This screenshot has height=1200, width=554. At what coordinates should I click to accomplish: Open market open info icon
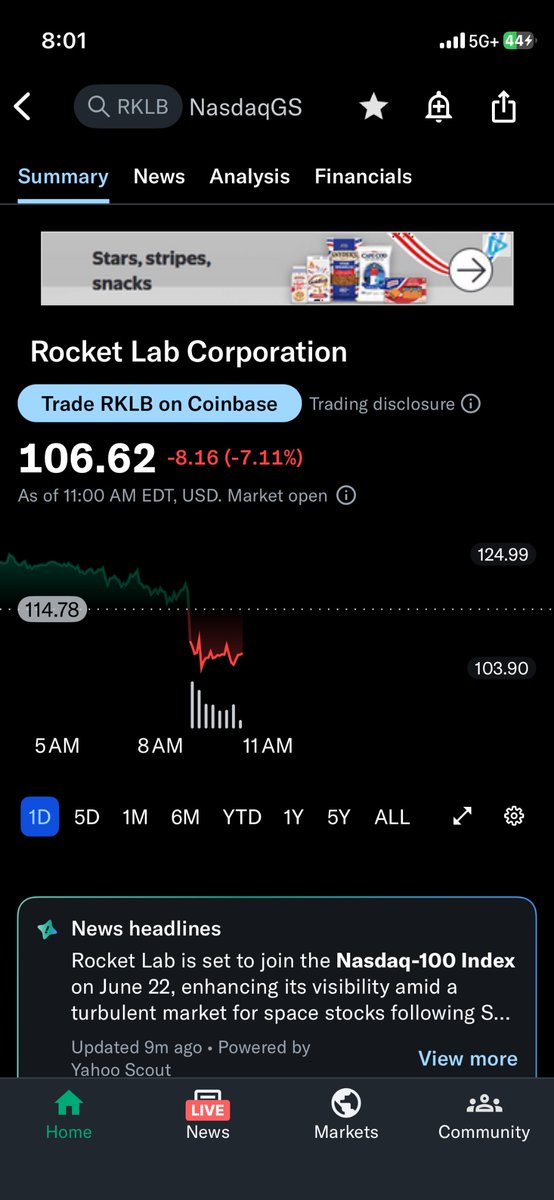pyautogui.click(x=346, y=495)
